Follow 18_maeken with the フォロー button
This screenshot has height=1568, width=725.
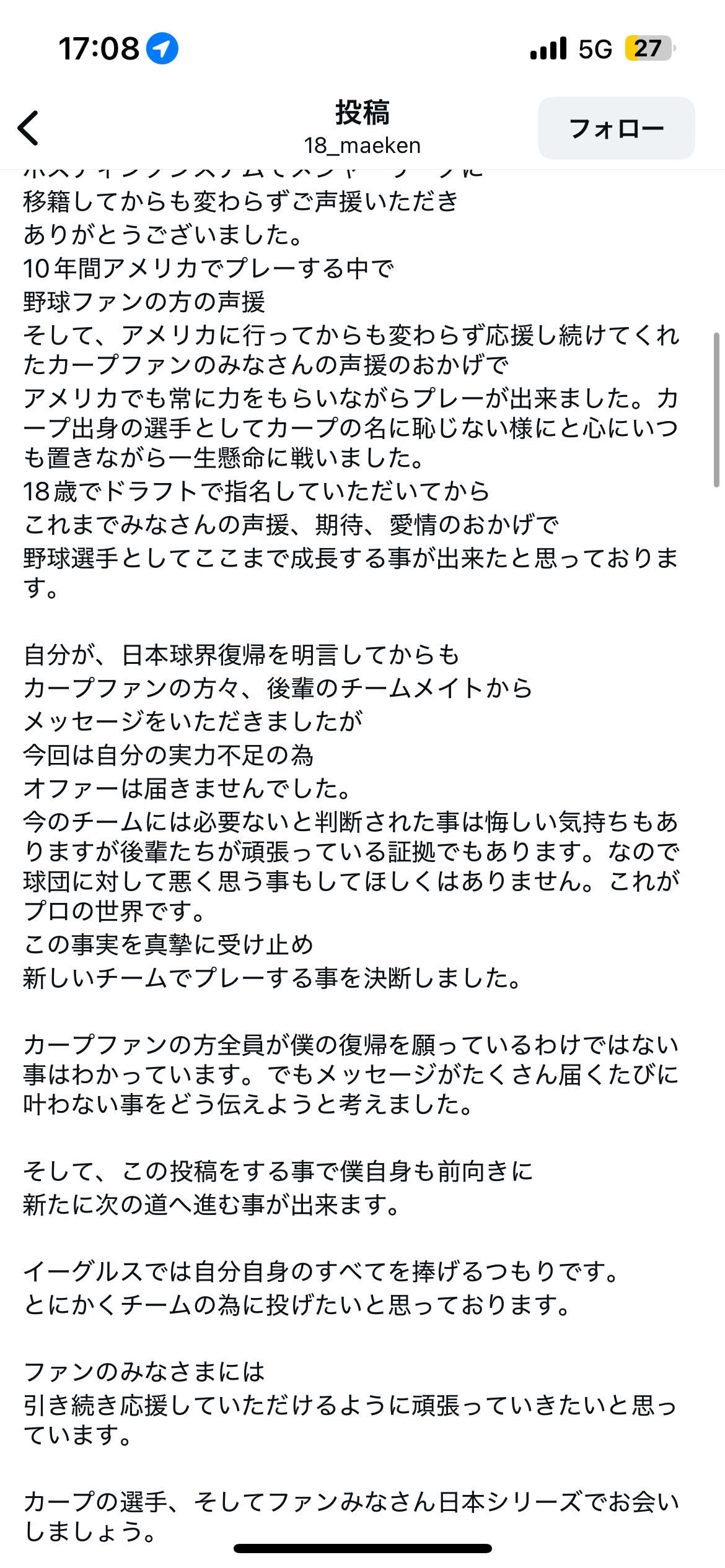coord(616,128)
